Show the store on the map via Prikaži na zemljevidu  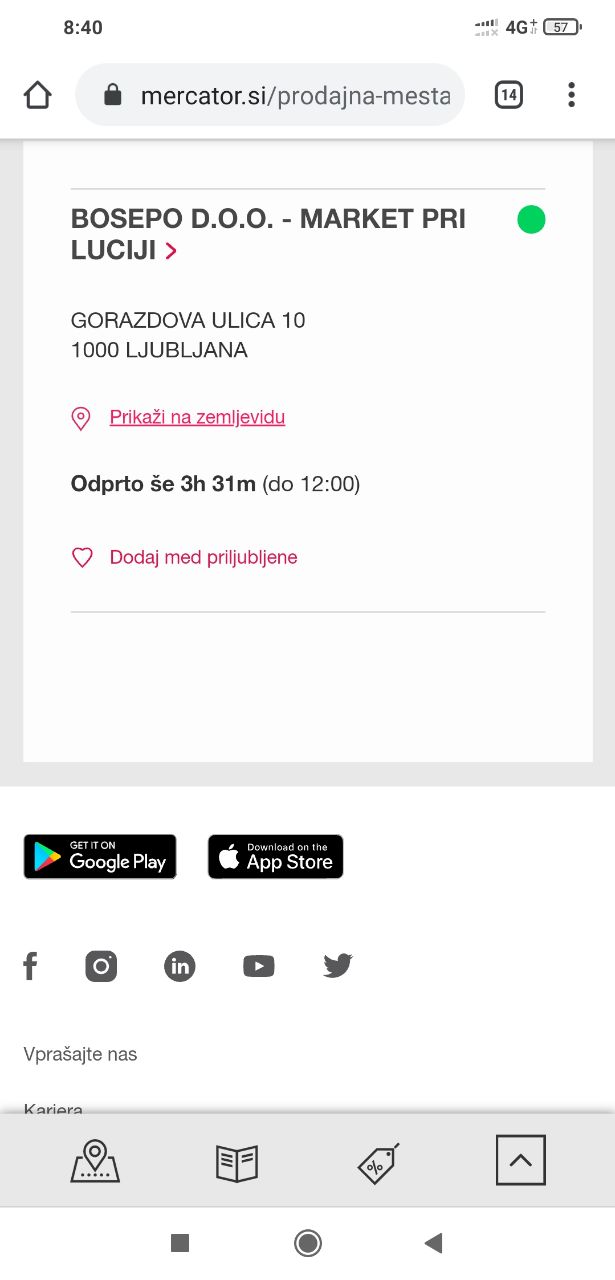[197, 417]
